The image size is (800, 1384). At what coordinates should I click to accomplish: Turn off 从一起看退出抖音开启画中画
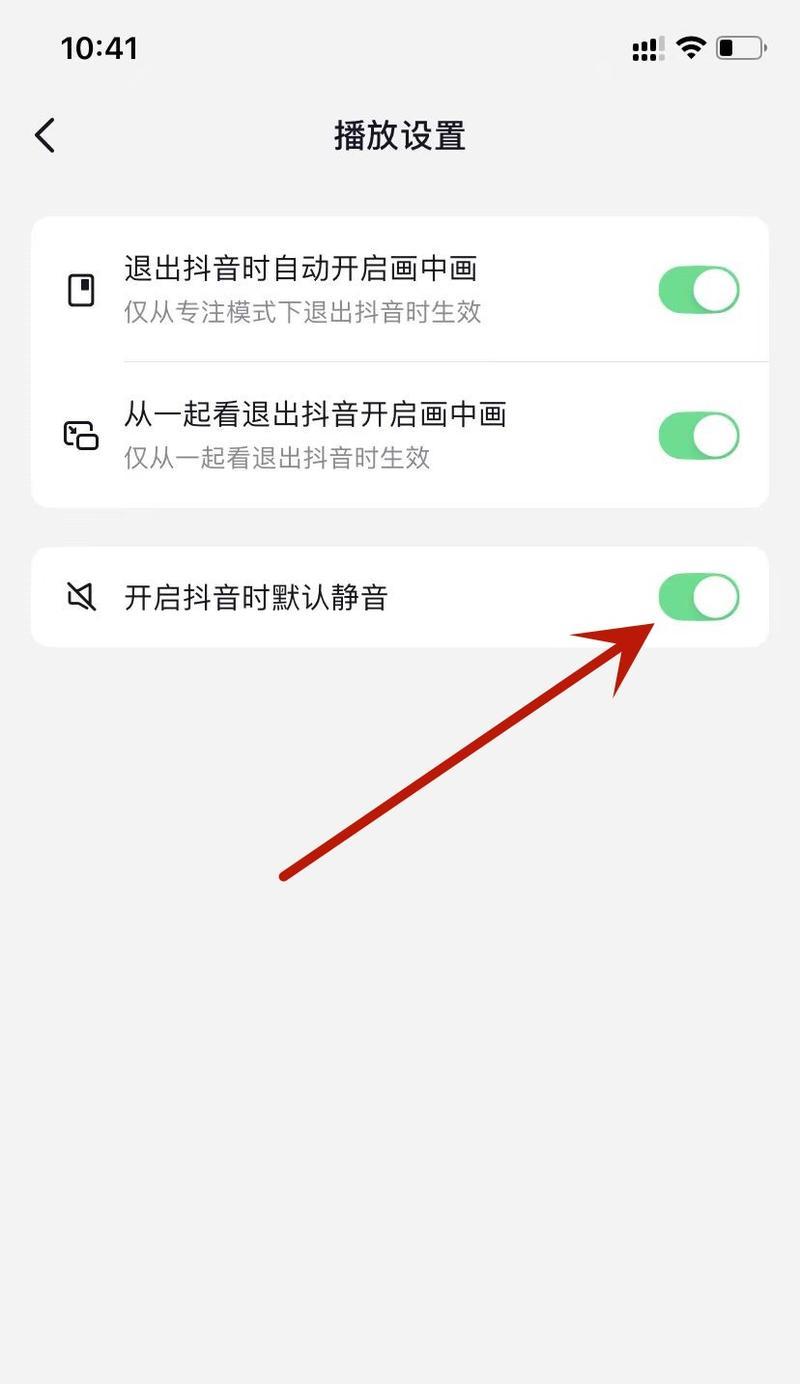click(x=699, y=436)
